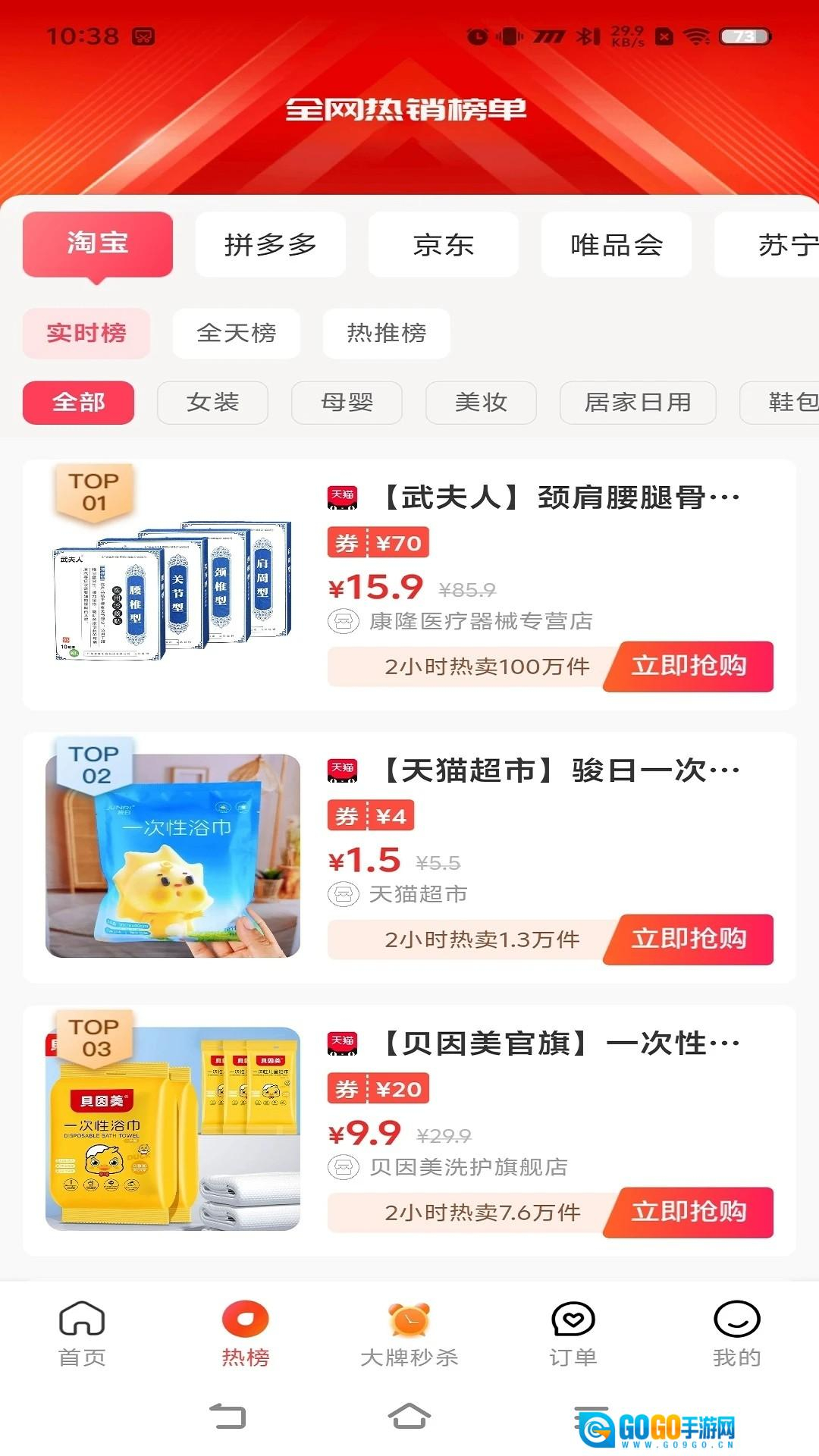
Task: Switch to the 拼多多 platform tab
Action: [x=270, y=244]
